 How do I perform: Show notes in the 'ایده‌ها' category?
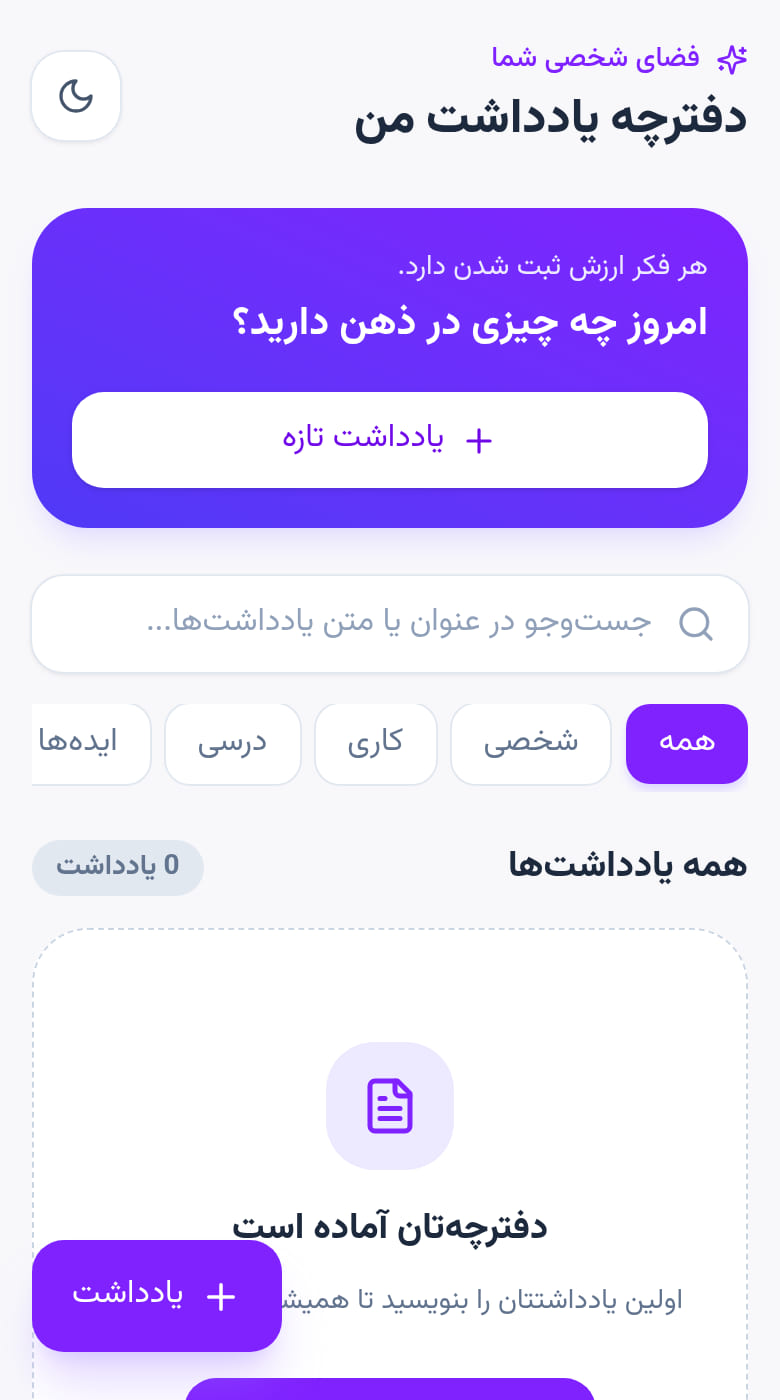(91, 744)
